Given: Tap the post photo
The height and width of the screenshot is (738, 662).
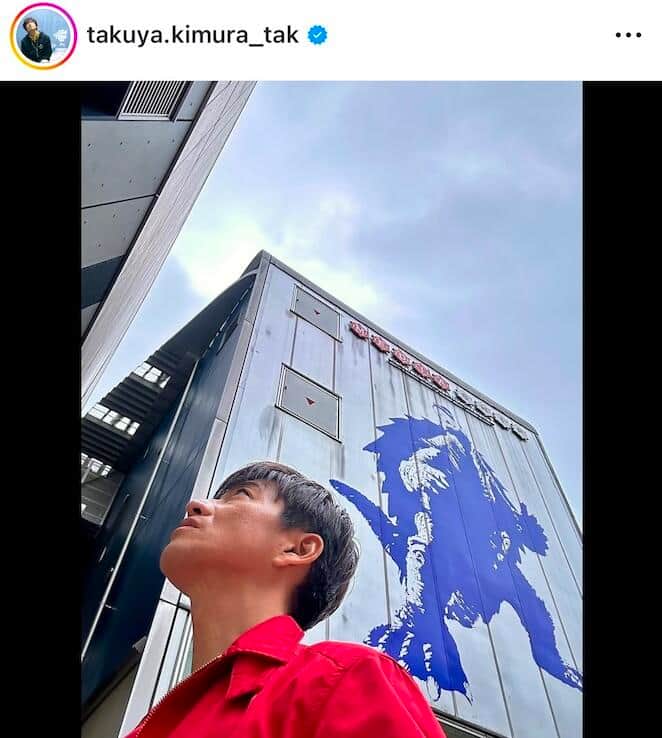Looking at the screenshot, I should pyautogui.click(x=331, y=409).
